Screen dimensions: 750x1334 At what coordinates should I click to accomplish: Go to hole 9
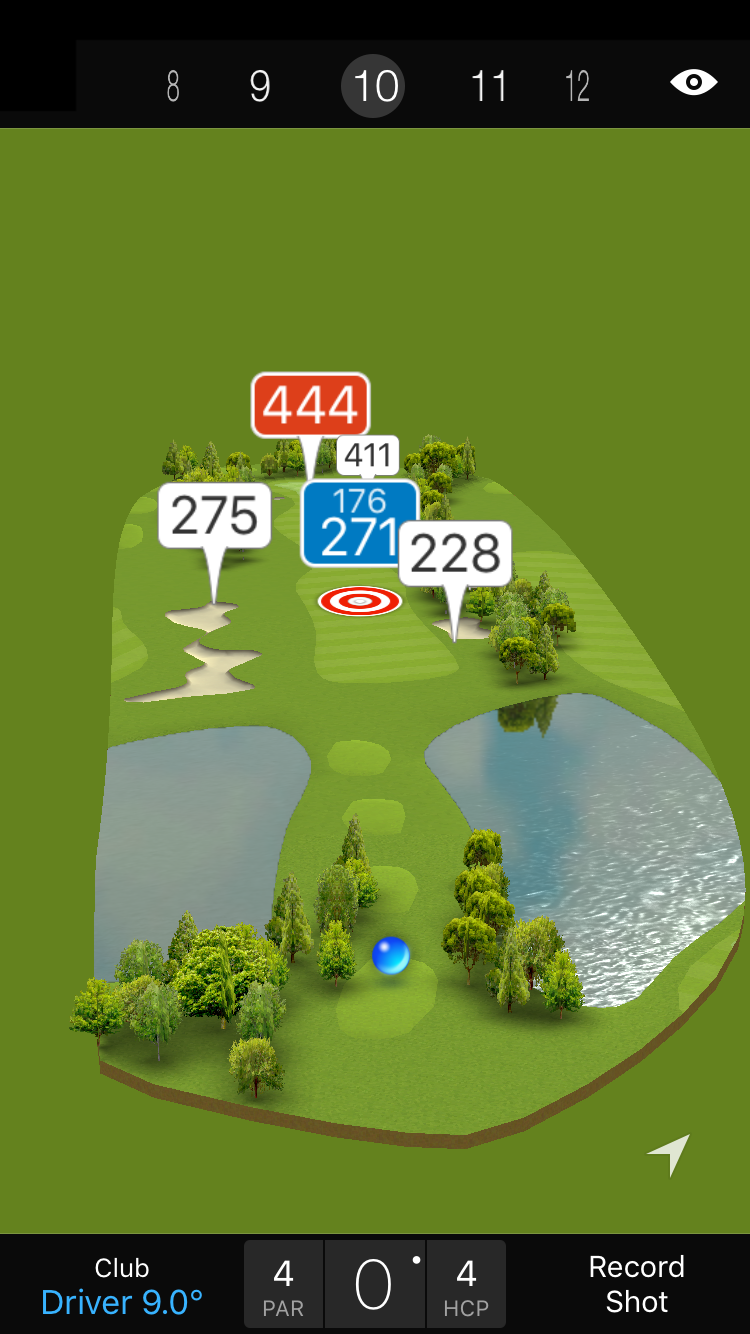[260, 87]
